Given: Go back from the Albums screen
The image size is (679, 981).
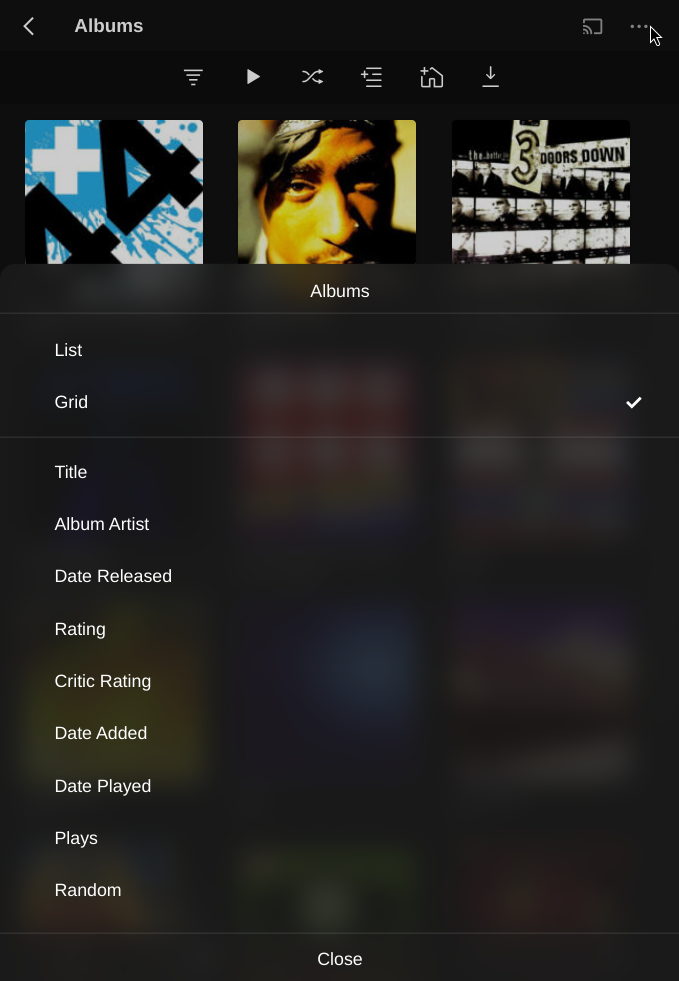Looking at the screenshot, I should pos(29,27).
